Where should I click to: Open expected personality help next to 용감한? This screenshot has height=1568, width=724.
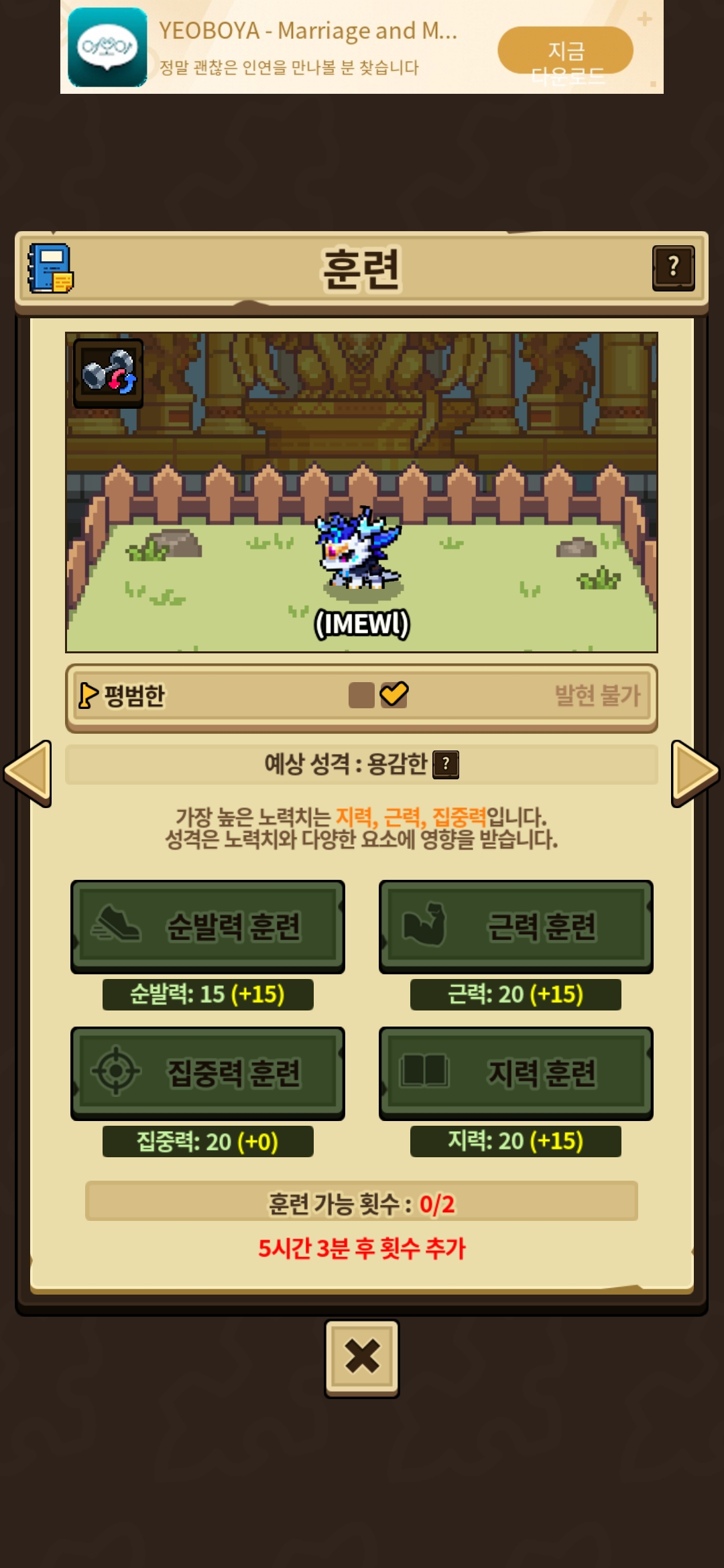click(446, 764)
